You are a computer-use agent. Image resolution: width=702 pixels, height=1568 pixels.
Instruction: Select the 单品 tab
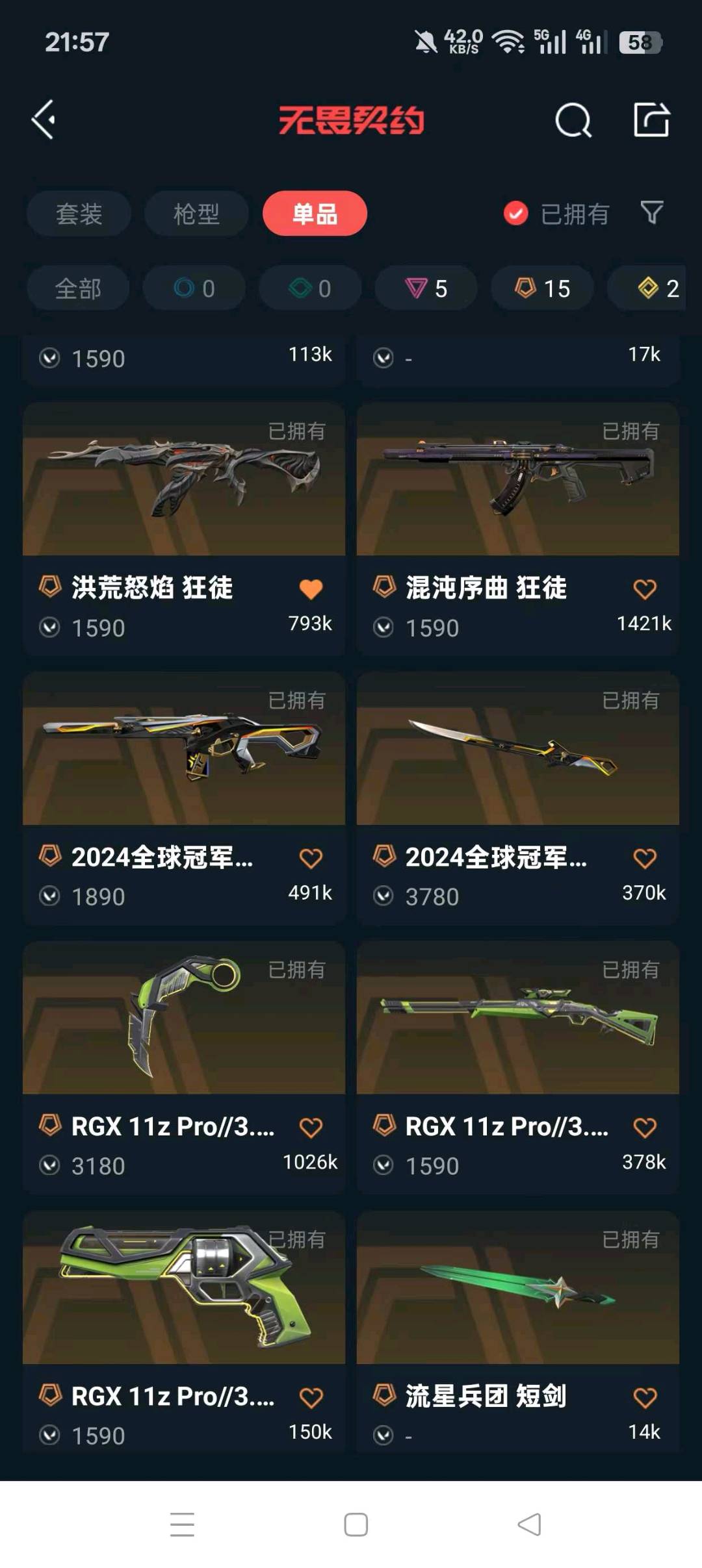click(315, 214)
